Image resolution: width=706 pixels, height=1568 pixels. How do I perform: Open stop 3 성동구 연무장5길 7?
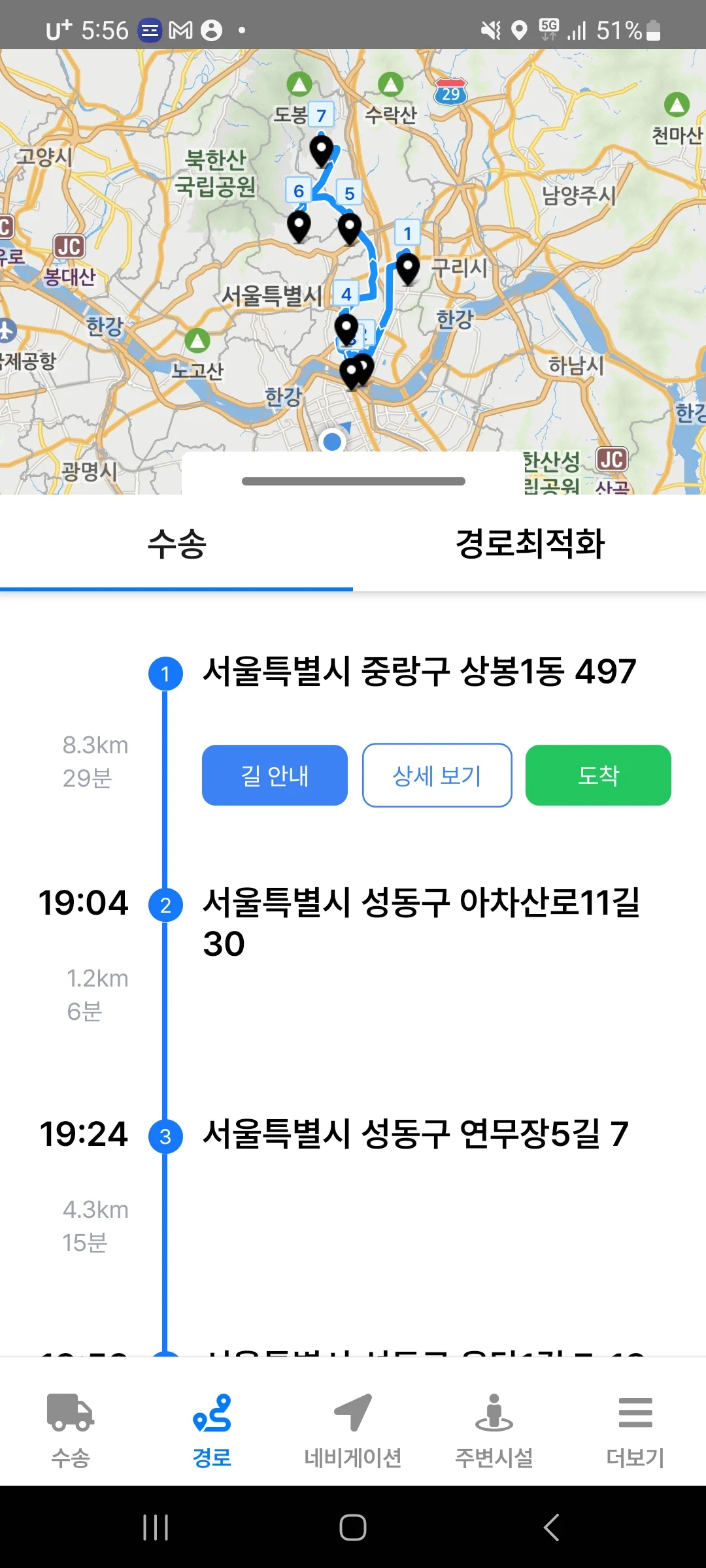coord(415,1134)
